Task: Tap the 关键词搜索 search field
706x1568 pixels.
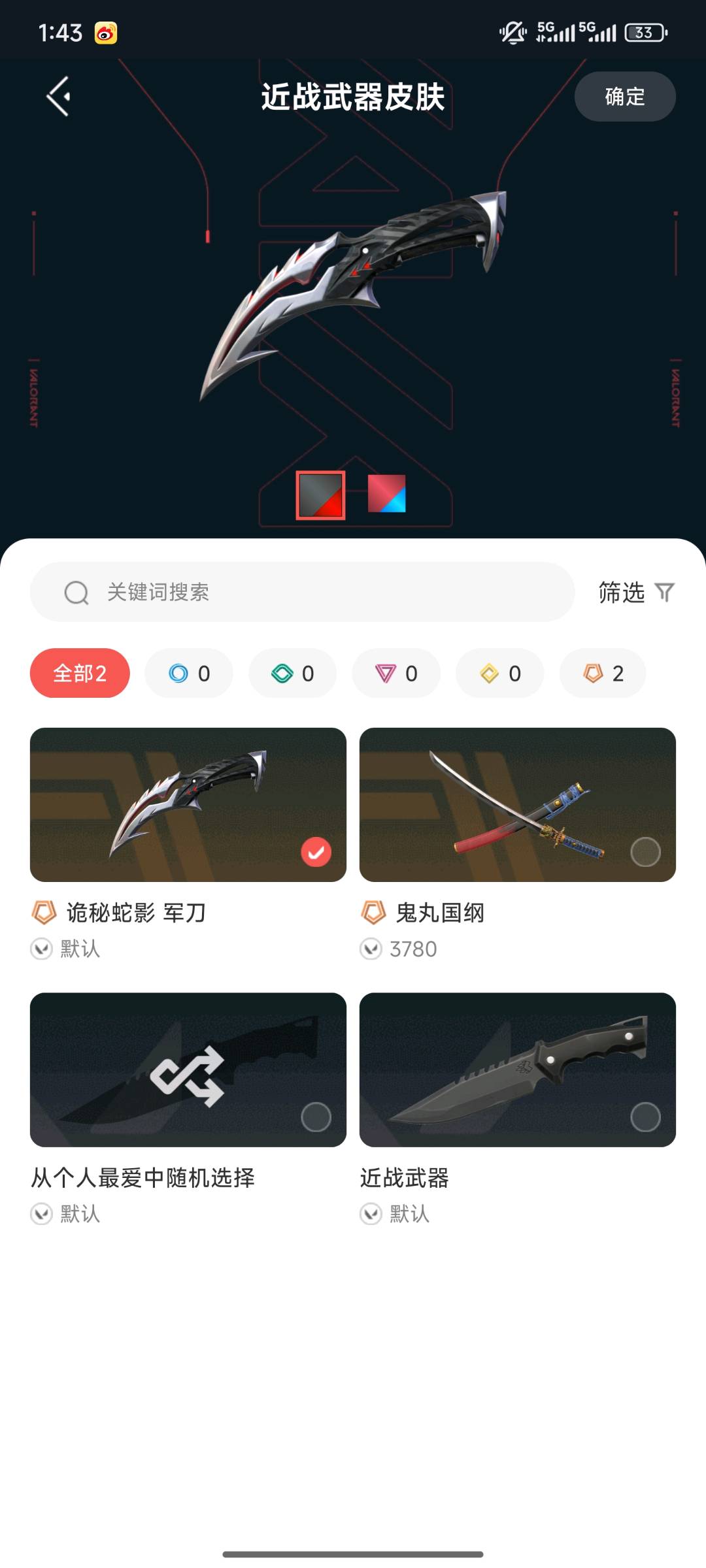Action: (302, 592)
